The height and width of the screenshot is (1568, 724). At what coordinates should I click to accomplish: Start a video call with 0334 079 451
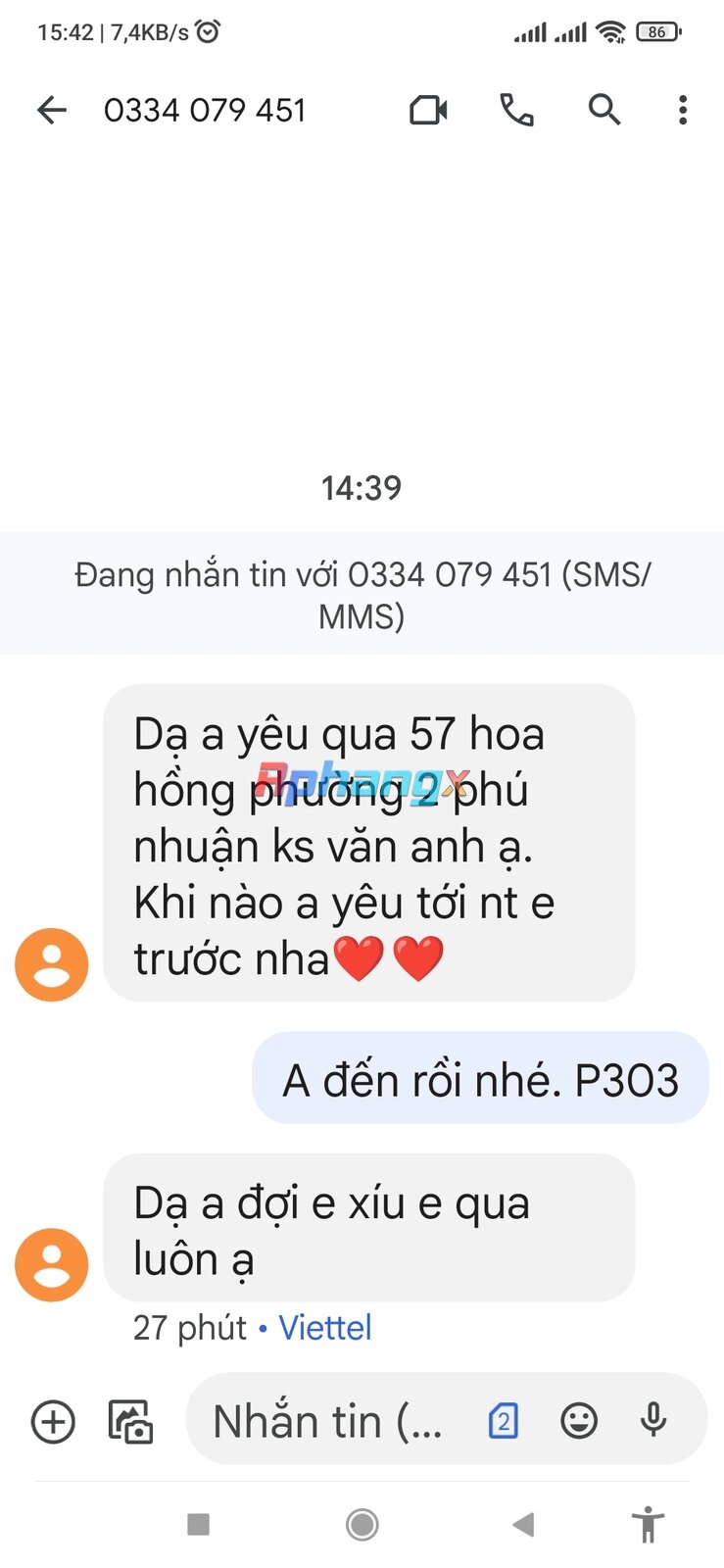point(428,110)
